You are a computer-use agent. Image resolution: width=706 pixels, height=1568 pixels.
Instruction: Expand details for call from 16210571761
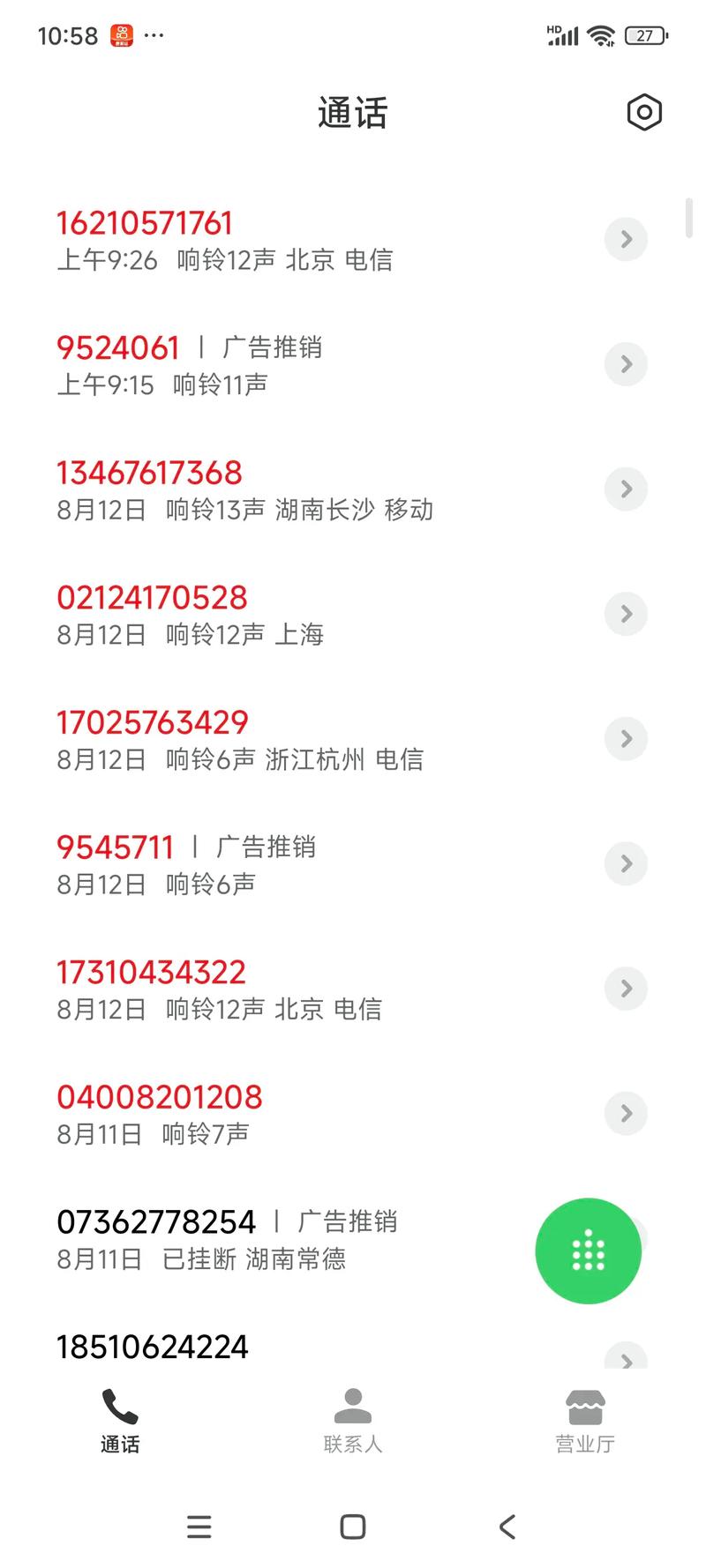(626, 239)
